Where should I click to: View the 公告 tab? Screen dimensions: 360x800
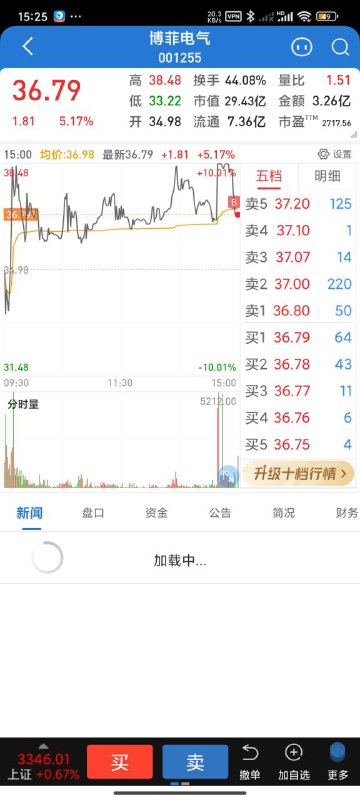point(220,513)
